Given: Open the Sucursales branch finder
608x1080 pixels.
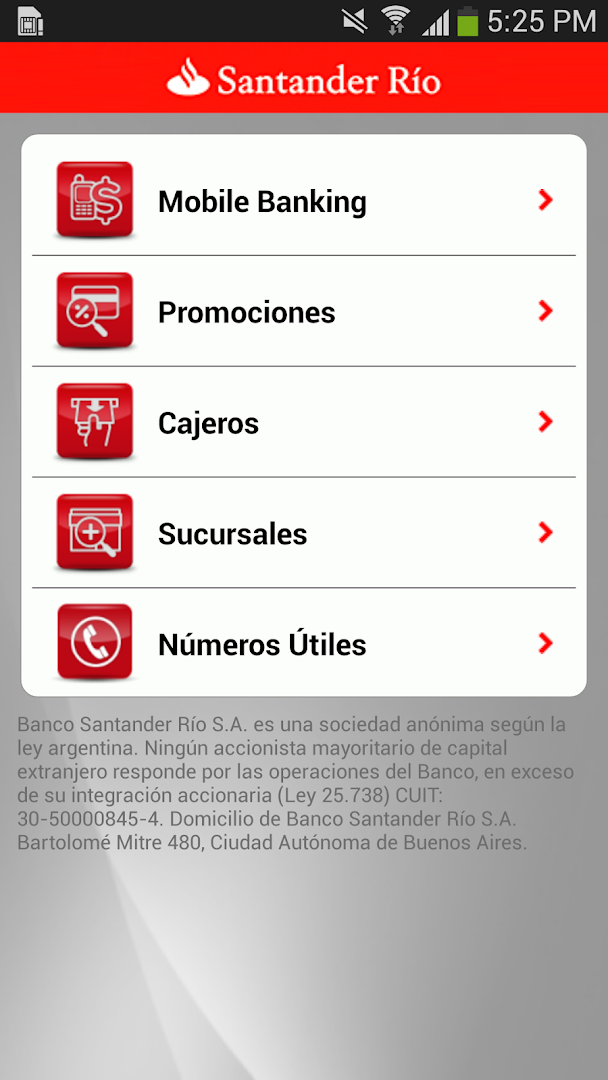Looking at the screenshot, I should tap(303, 534).
